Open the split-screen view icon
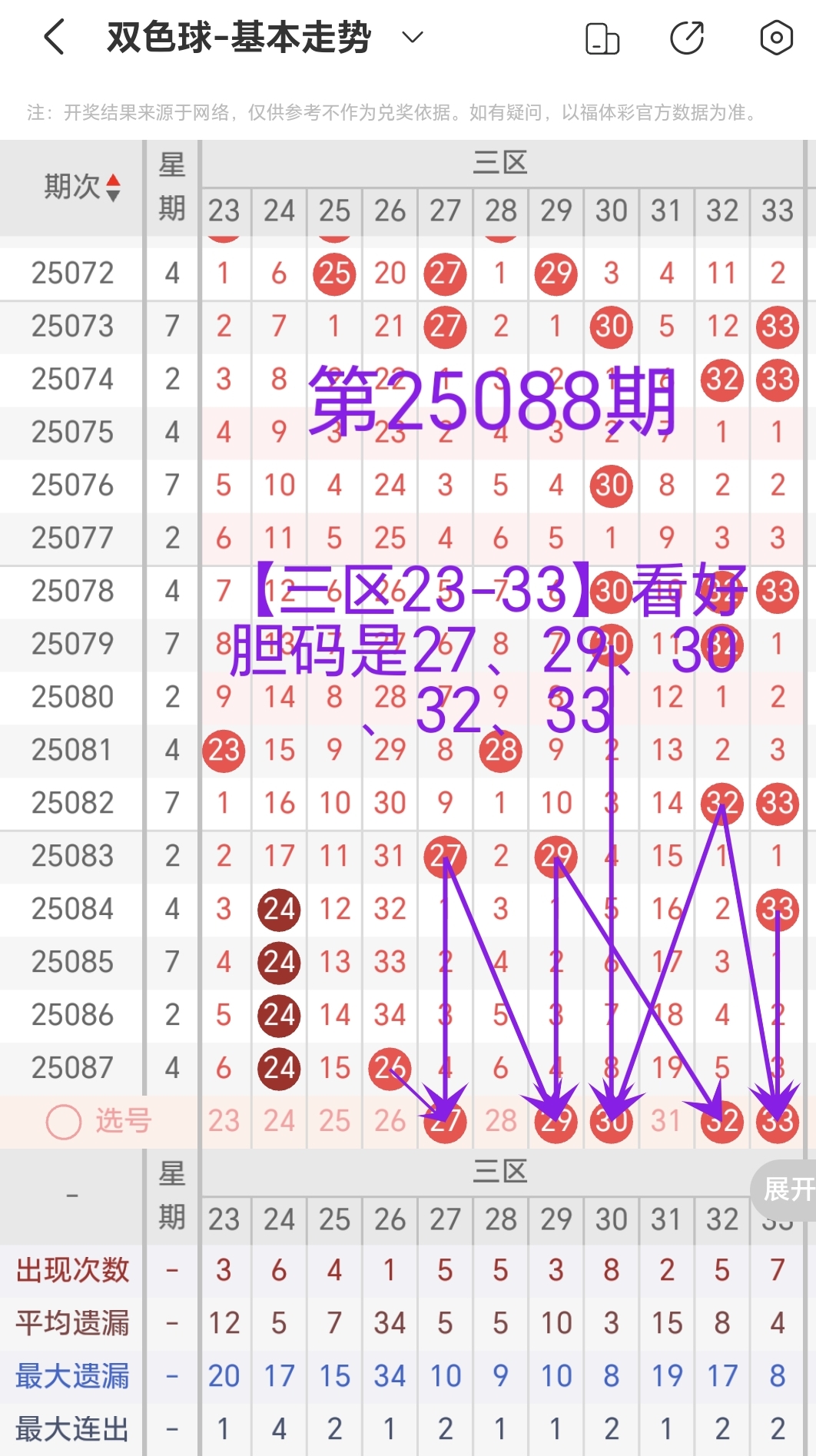Screen dimensions: 816x1456 602,35
